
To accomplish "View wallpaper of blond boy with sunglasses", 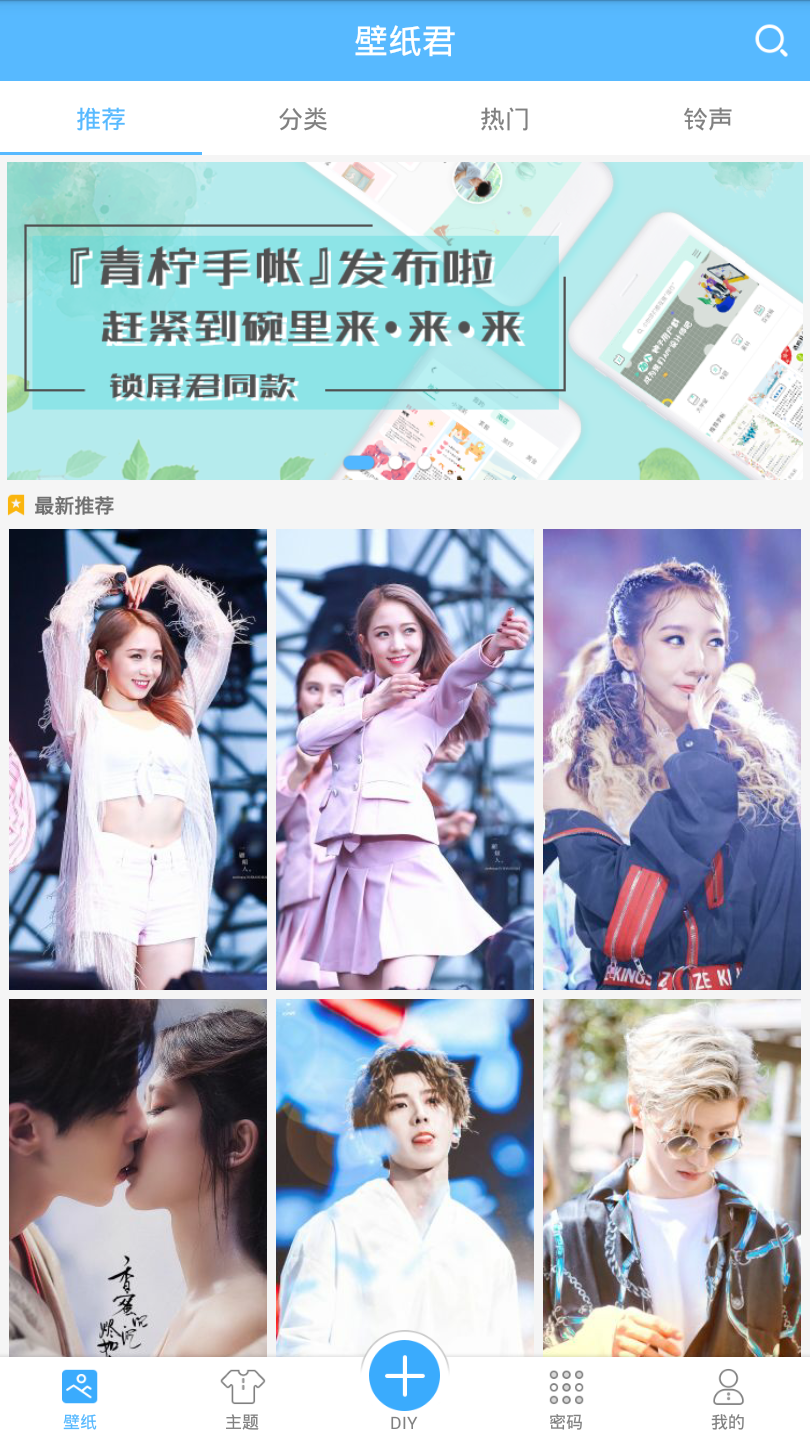I will pos(672,1177).
